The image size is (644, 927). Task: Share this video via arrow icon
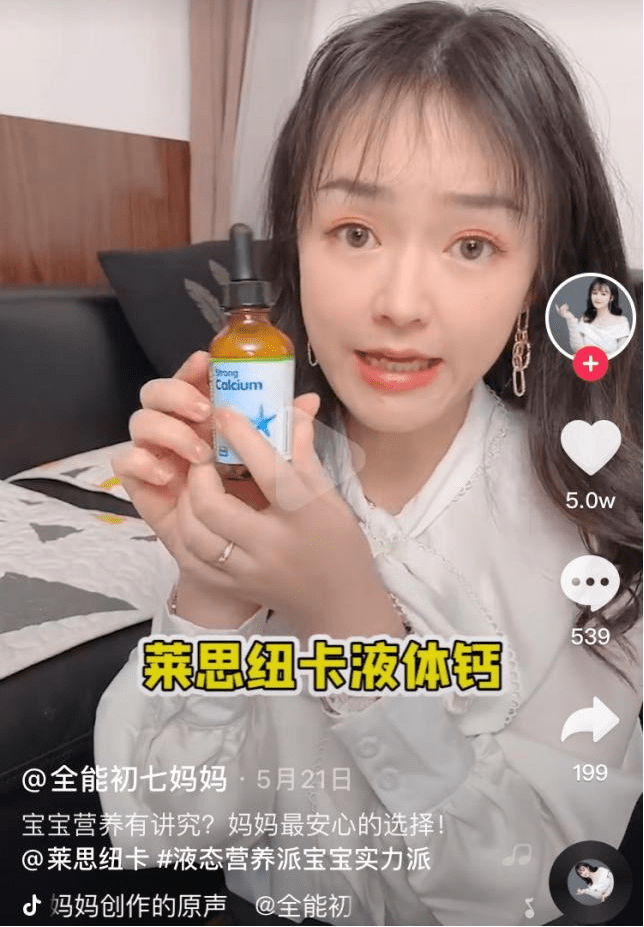pyautogui.click(x=590, y=724)
